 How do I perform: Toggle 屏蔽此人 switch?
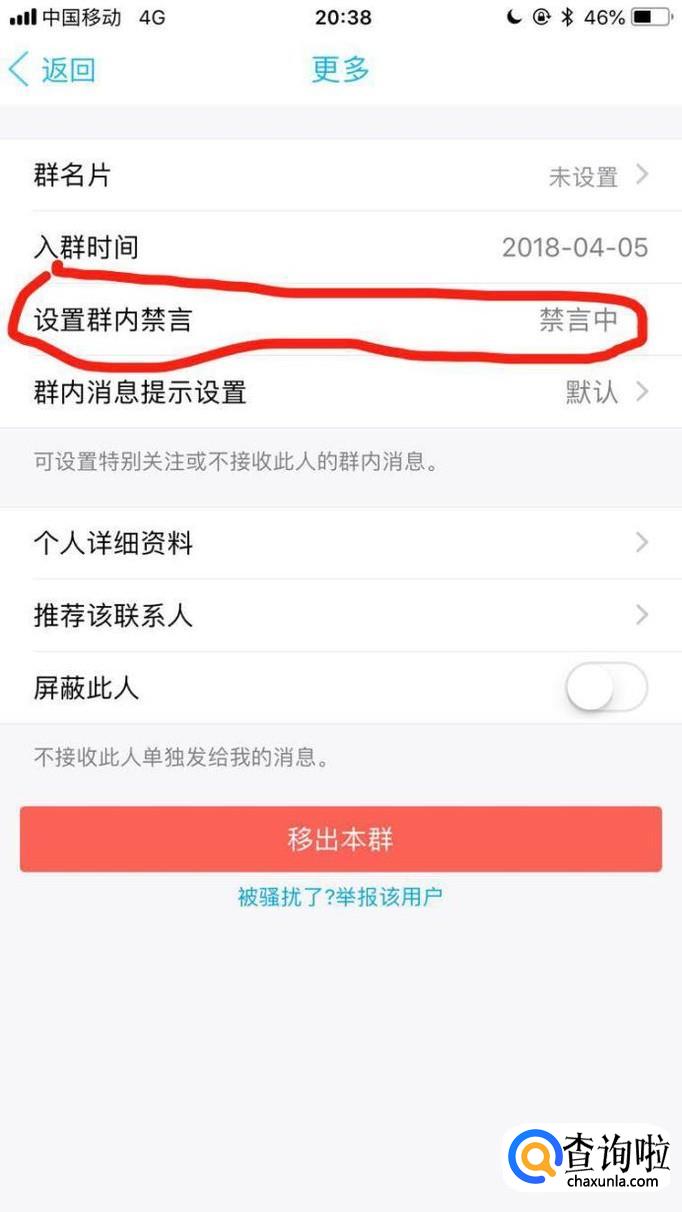pyautogui.click(x=606, y=688)
